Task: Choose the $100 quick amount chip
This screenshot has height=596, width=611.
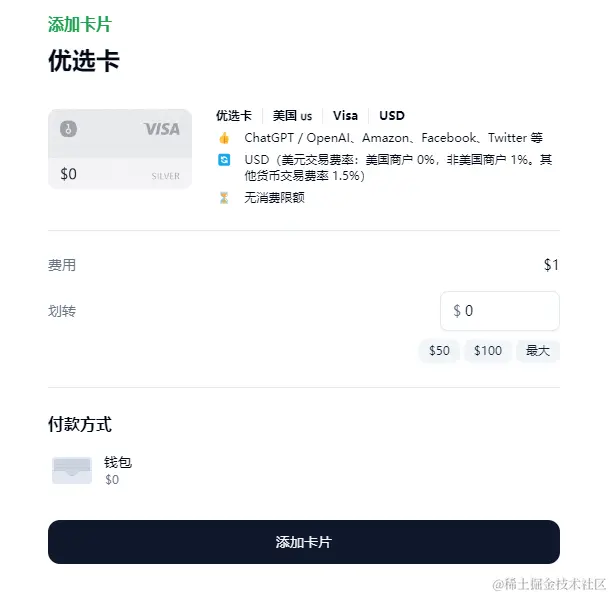Action: pyautogui.click(x=488, y=351)
